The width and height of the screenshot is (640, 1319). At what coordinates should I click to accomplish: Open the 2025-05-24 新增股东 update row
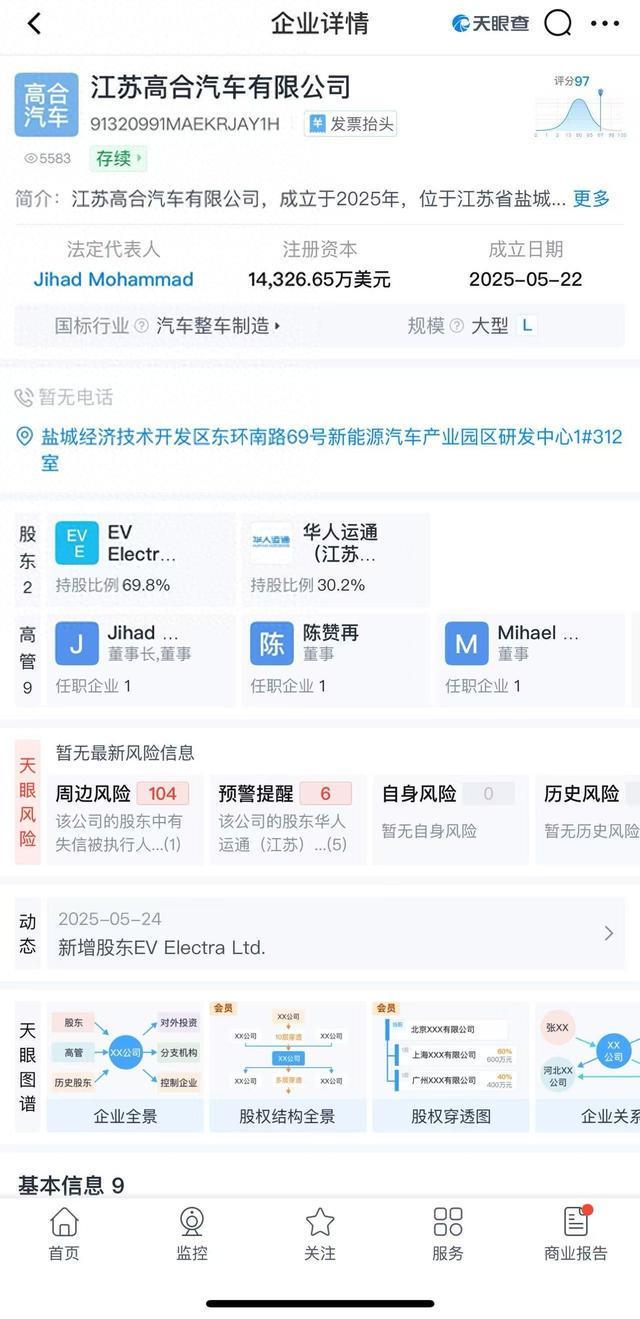pyautogui.click(x=336, y=933)
